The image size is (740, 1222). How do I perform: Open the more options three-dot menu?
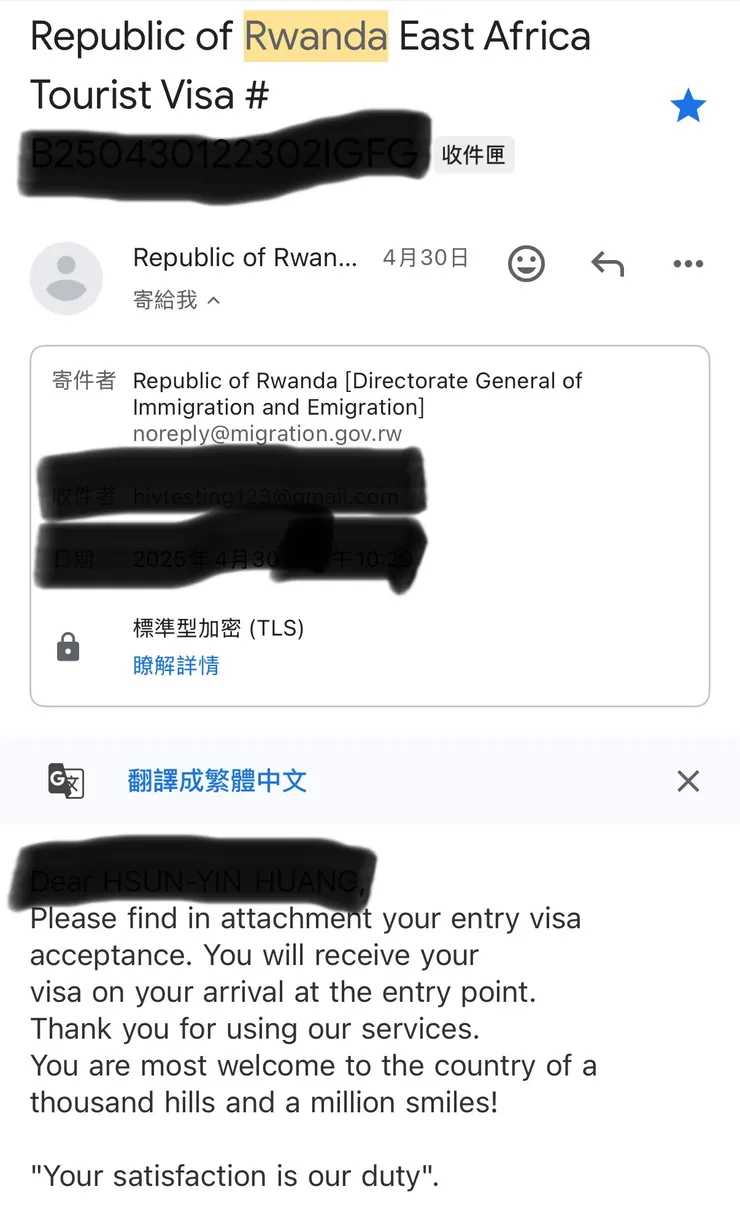click(688, 263)
